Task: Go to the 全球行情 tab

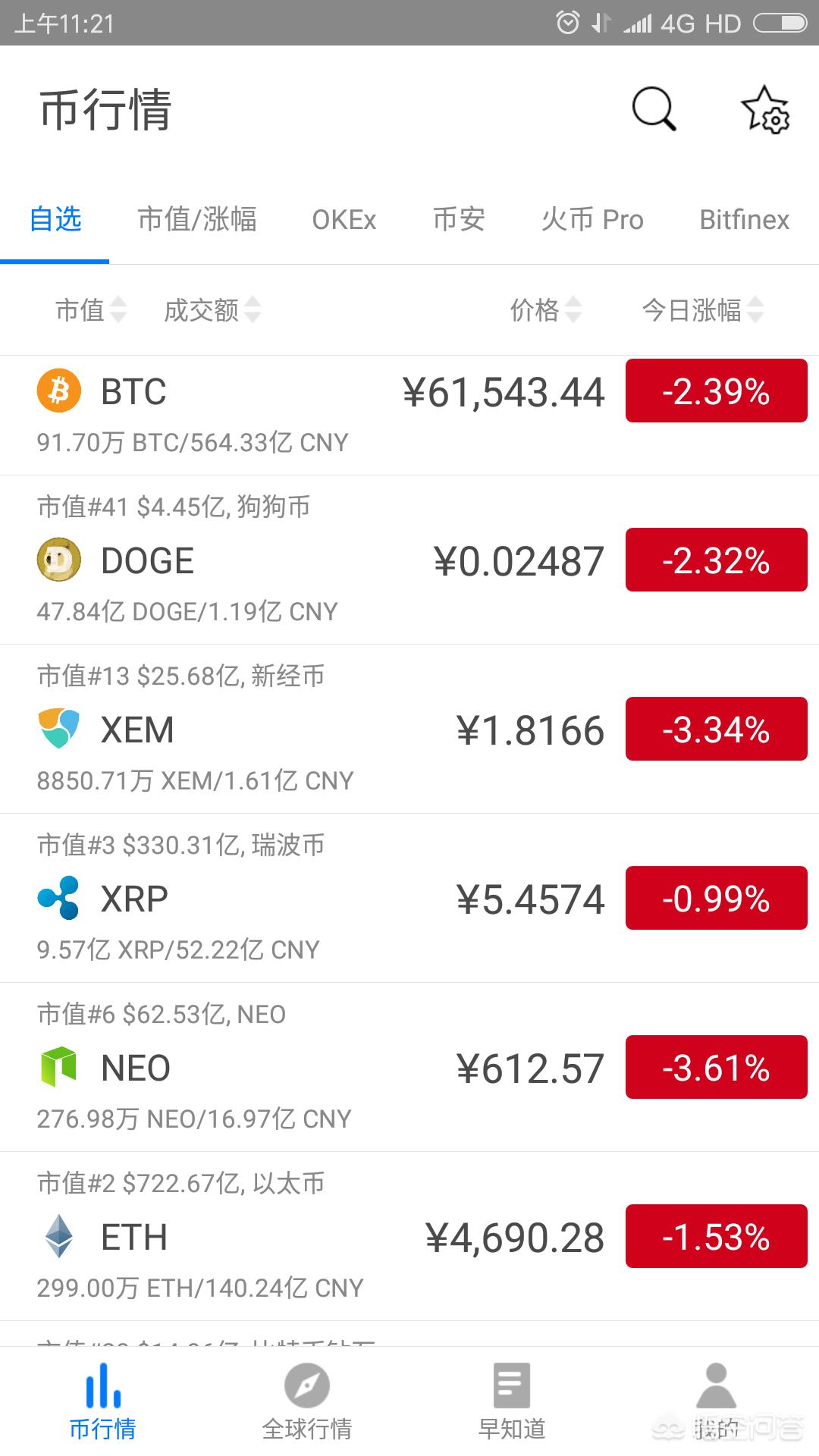Action: click(307, 1401)
